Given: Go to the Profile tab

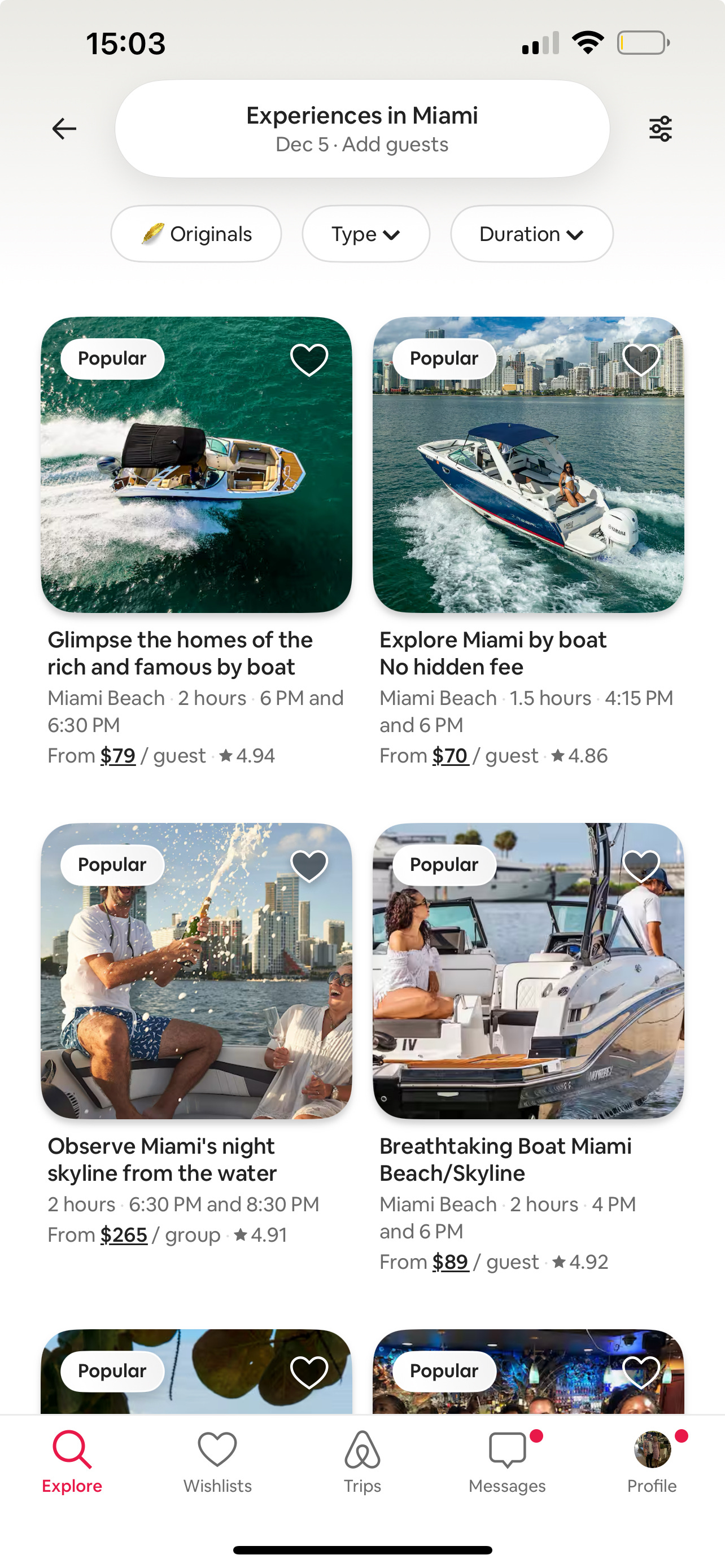Looking at the screenshot, I should point(652,1462).
